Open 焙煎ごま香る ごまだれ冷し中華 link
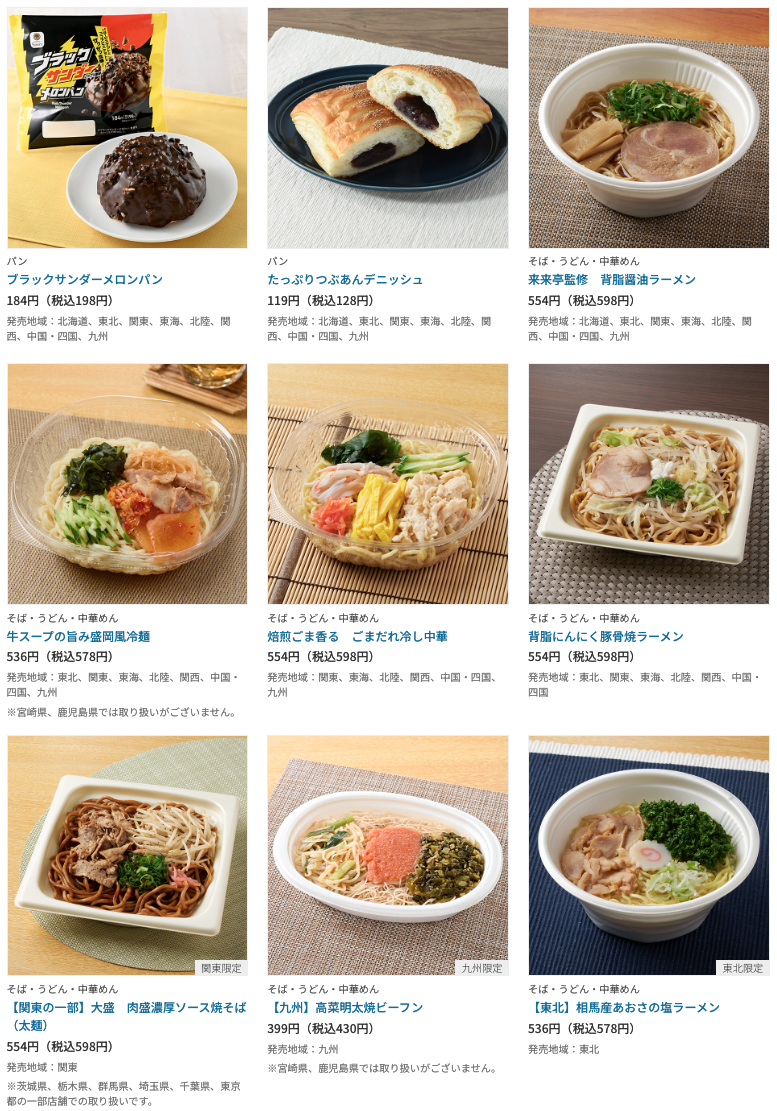 click(357, 637)
